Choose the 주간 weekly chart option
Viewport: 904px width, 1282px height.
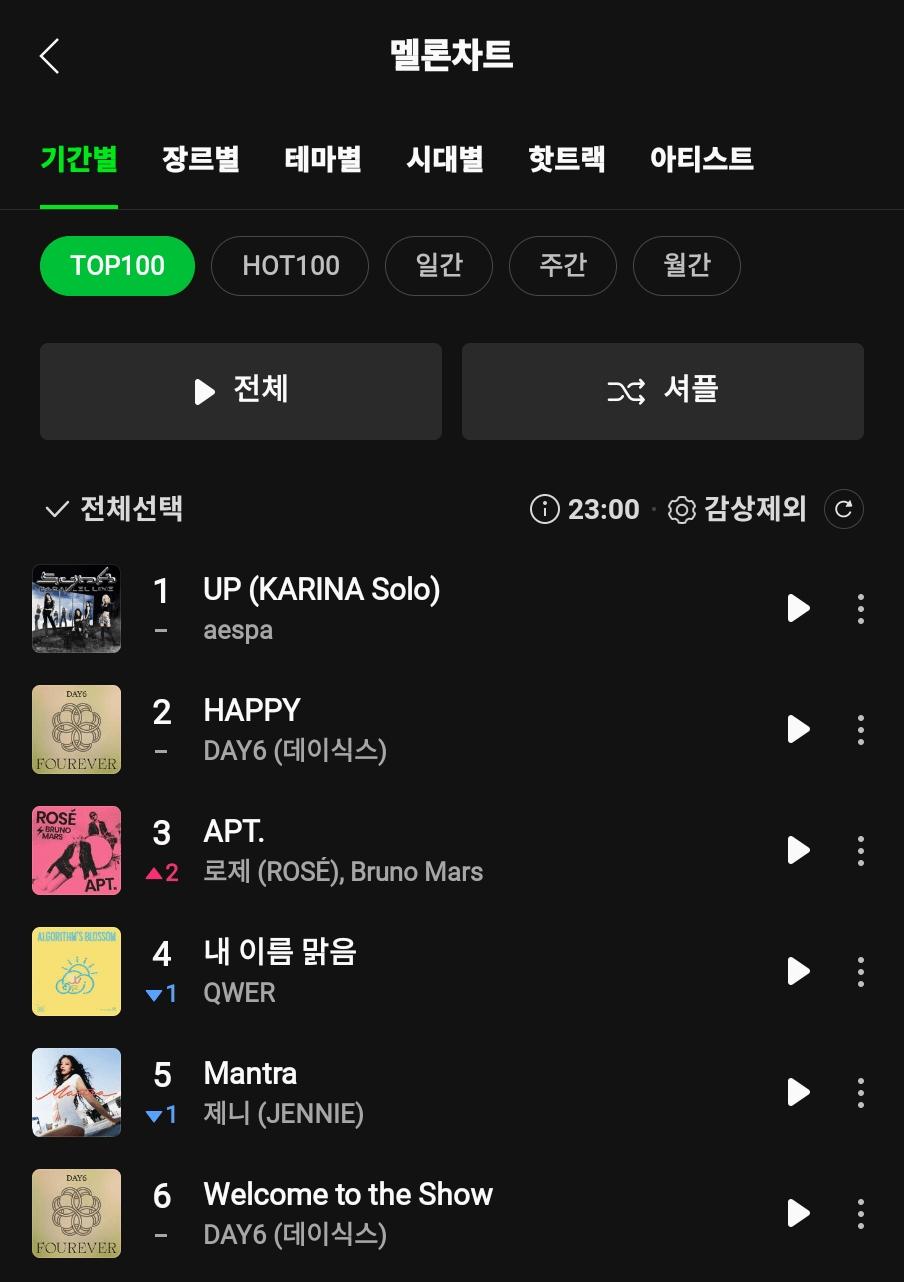pyautogui.click(x=562, y=266)
